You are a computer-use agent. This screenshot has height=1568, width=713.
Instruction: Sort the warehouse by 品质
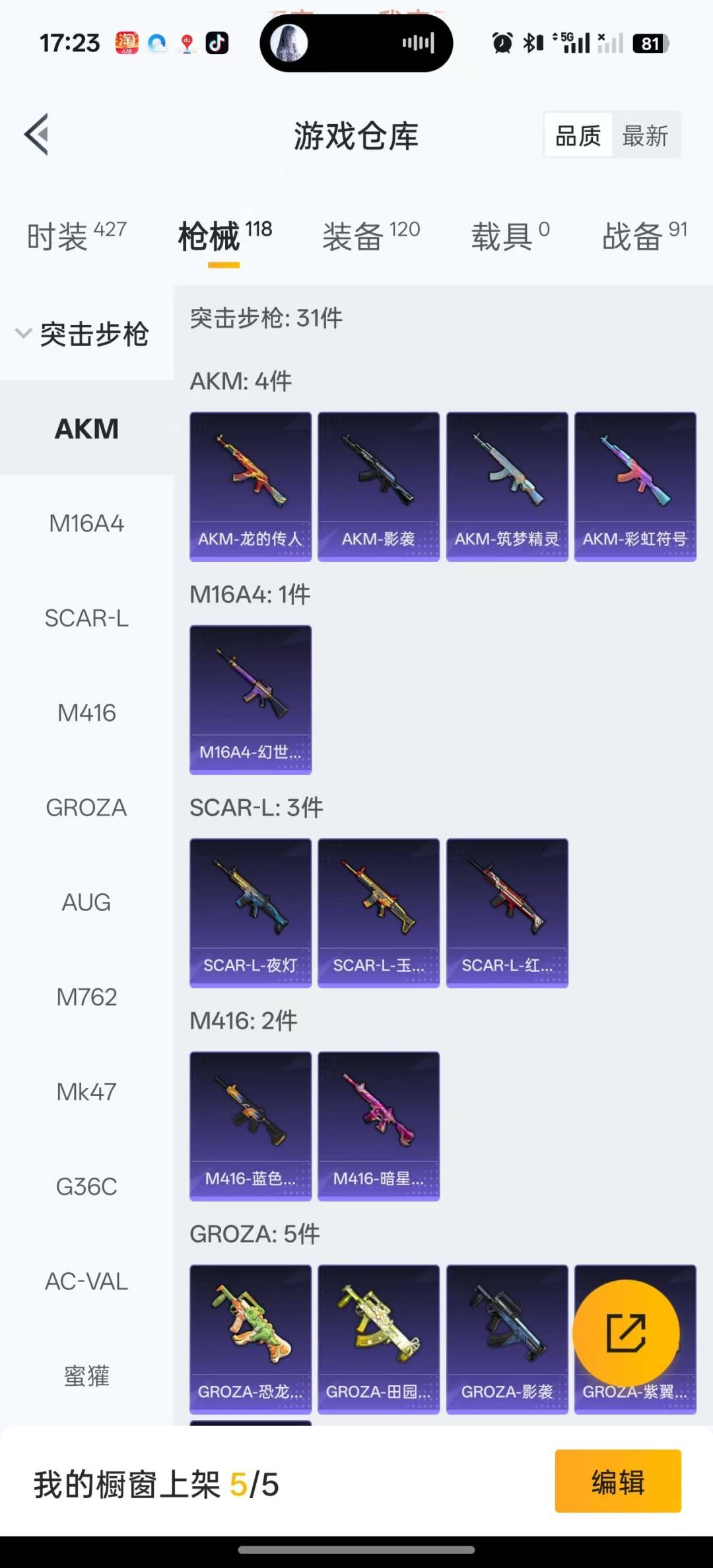pyautogui.click(x=578, y=136)
